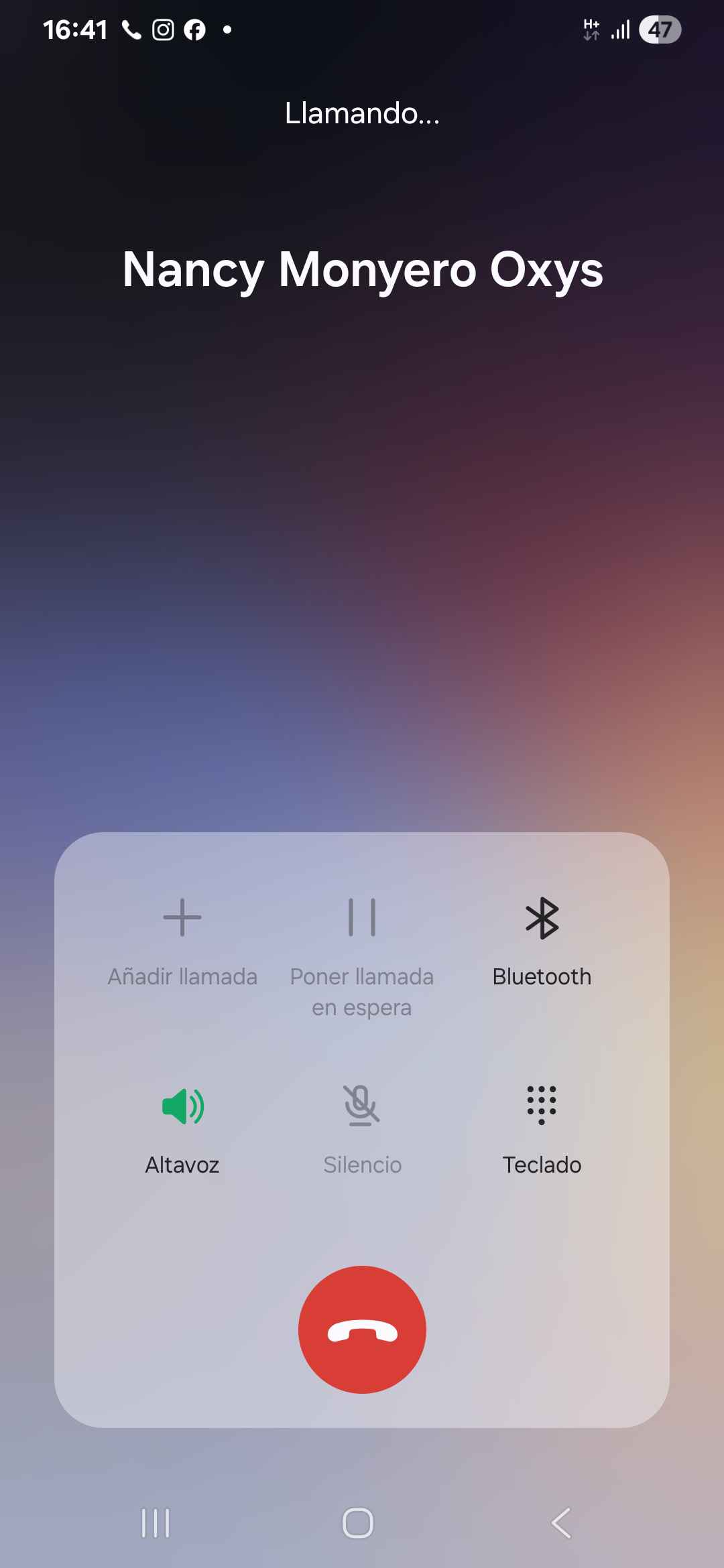Open recent apps from the navigation bar
Image resolution: width=724 pixels, height=1568 pixels.
(x=156, y=1523)
